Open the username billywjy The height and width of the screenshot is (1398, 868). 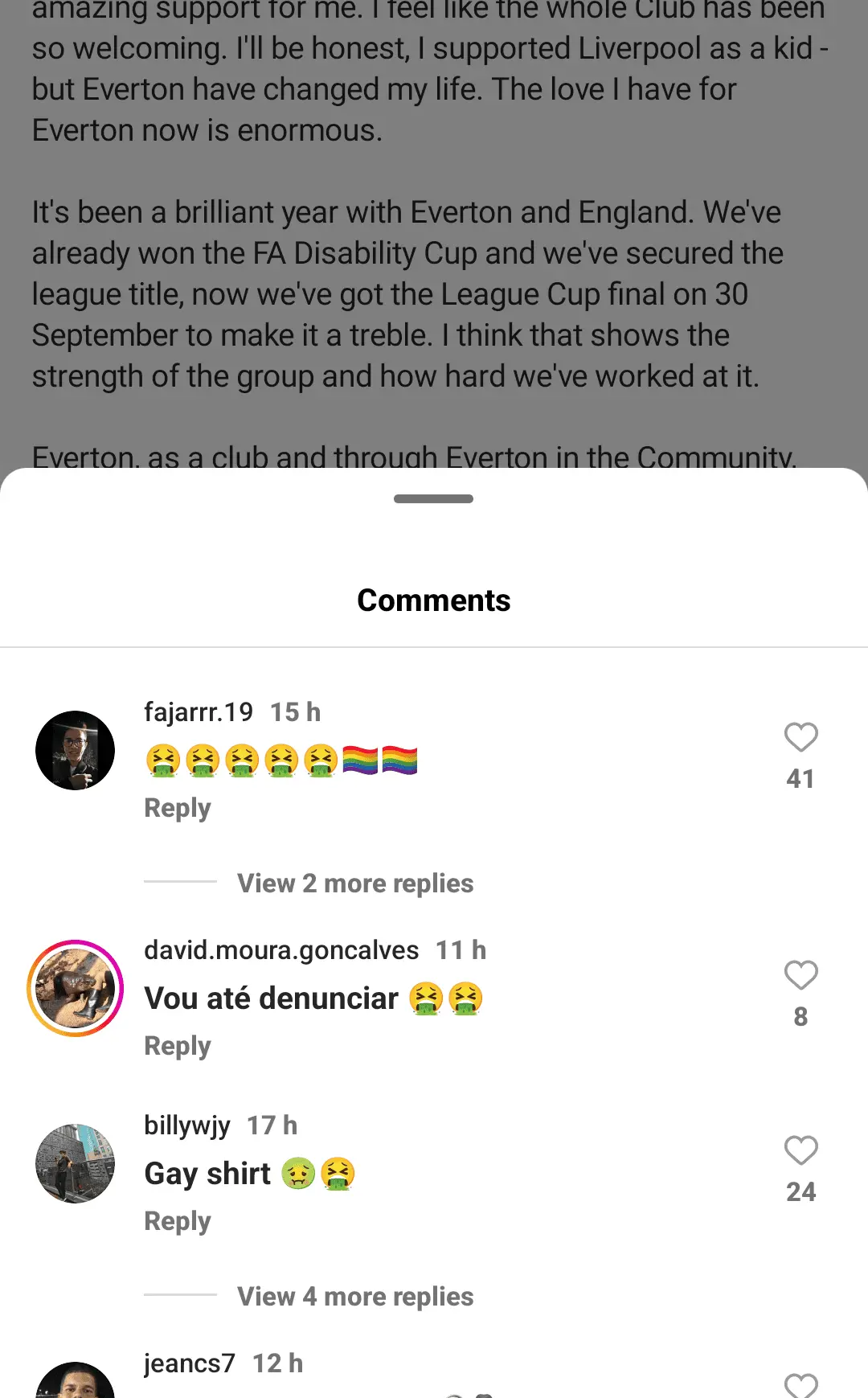point(186,1125)
